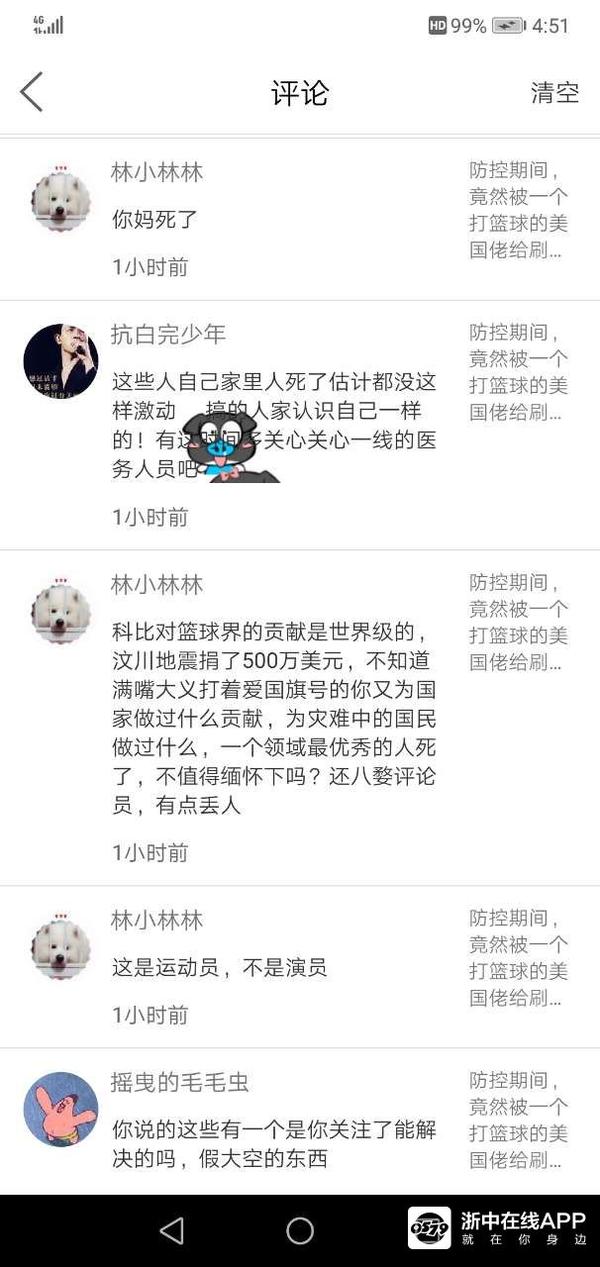Image resolution: width=600 pixels, height=1267 pixels.
Task: View original post beside the 科比 comment
Action: tap(519, 622)
